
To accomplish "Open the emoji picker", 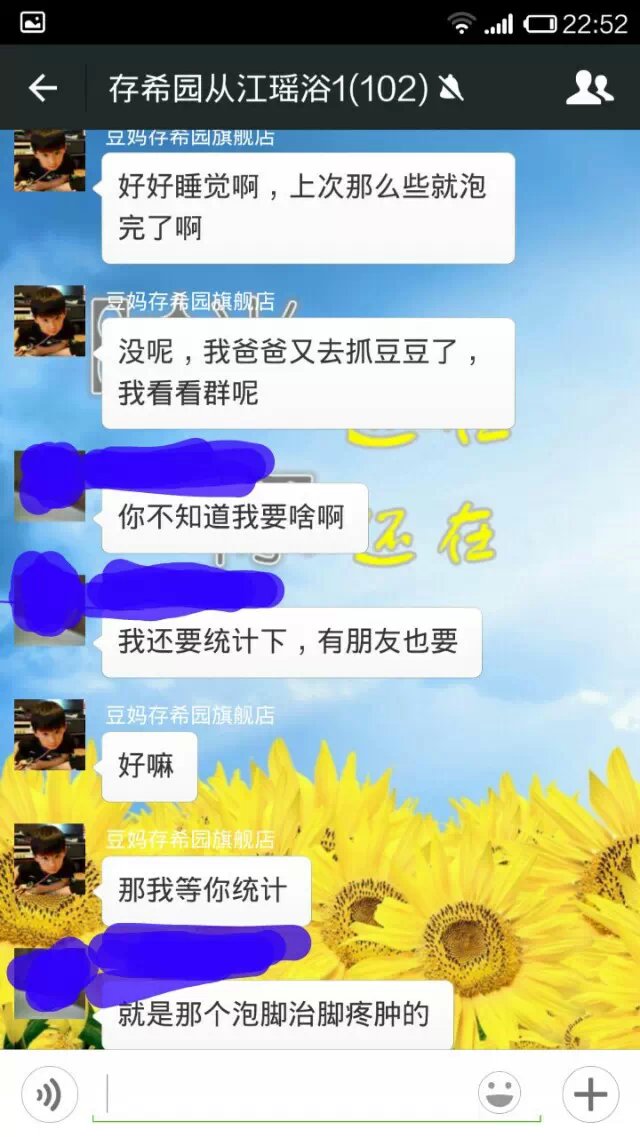I will click(498, 1094).
